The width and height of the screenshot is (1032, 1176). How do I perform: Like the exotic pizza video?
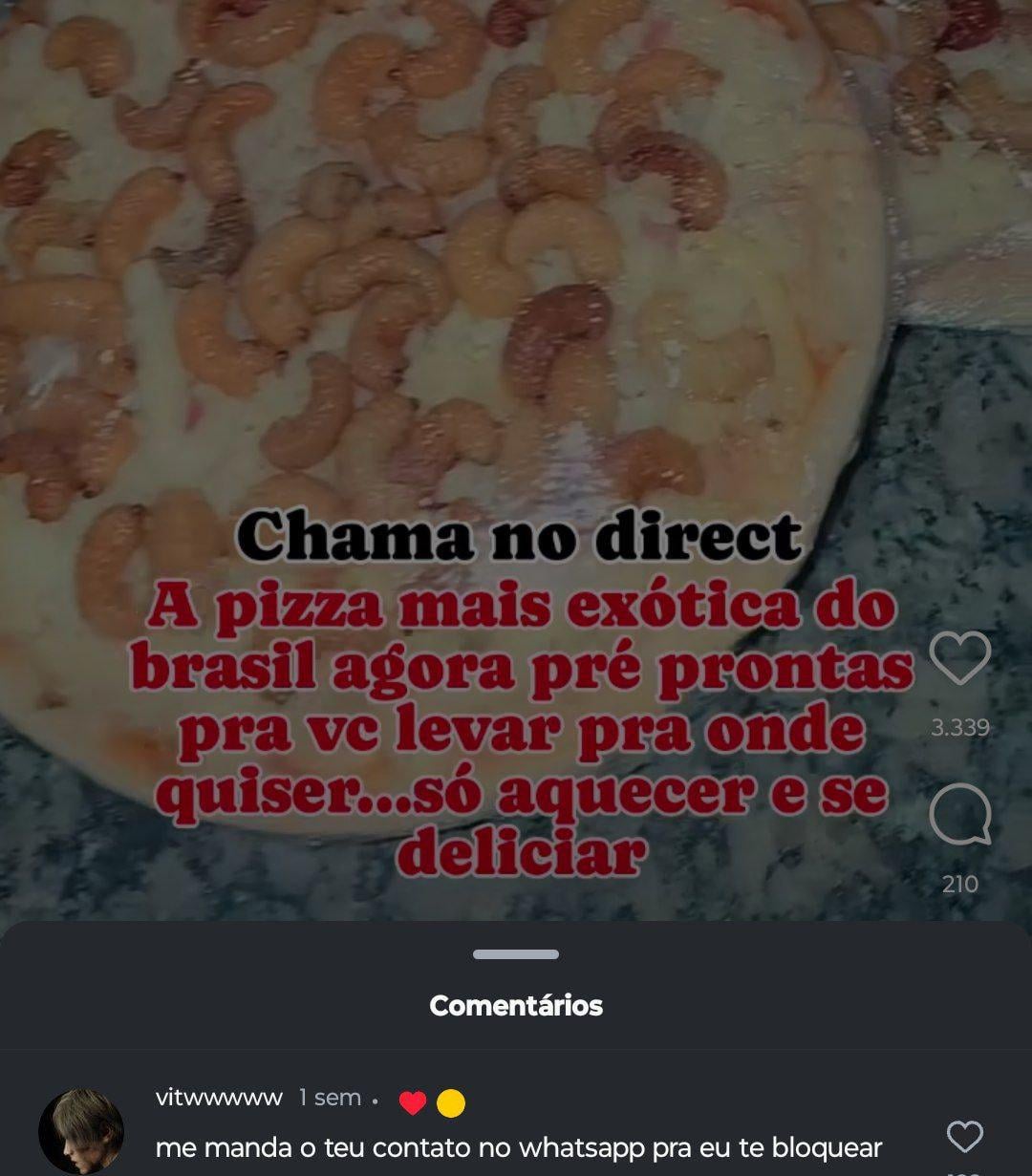959,658
